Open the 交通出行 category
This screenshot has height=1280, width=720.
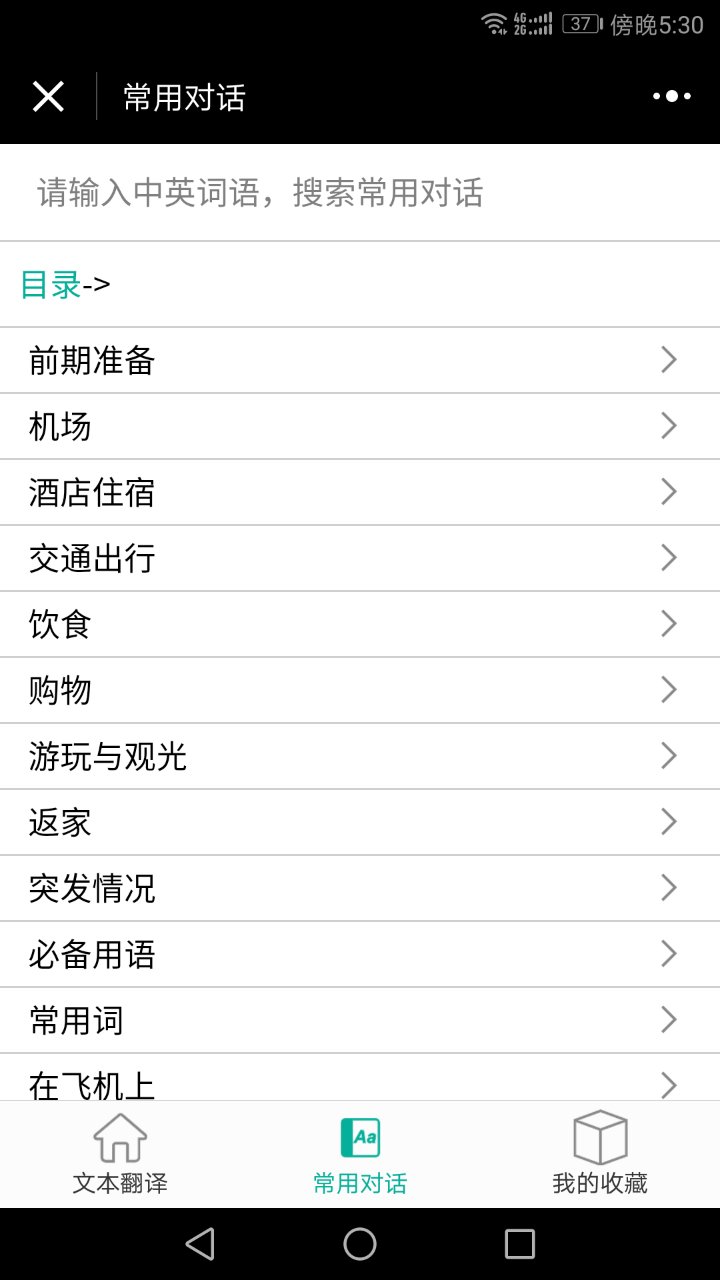point(360,558)
